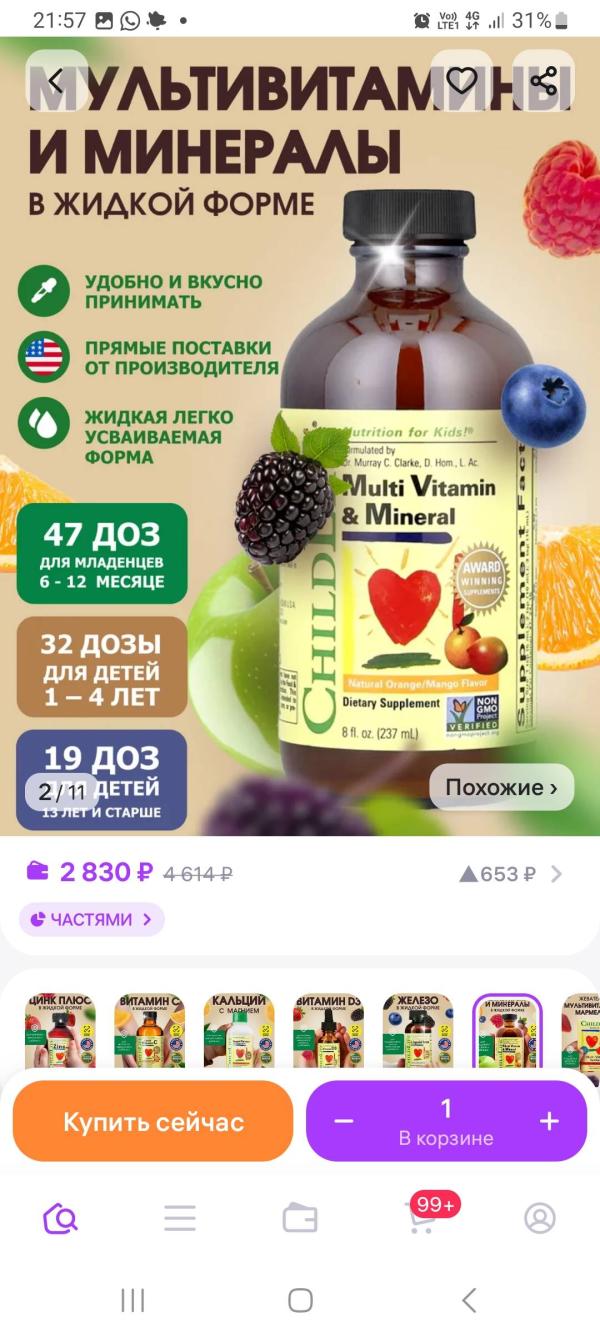Switch to the Витамин D3 variant

328,1030
